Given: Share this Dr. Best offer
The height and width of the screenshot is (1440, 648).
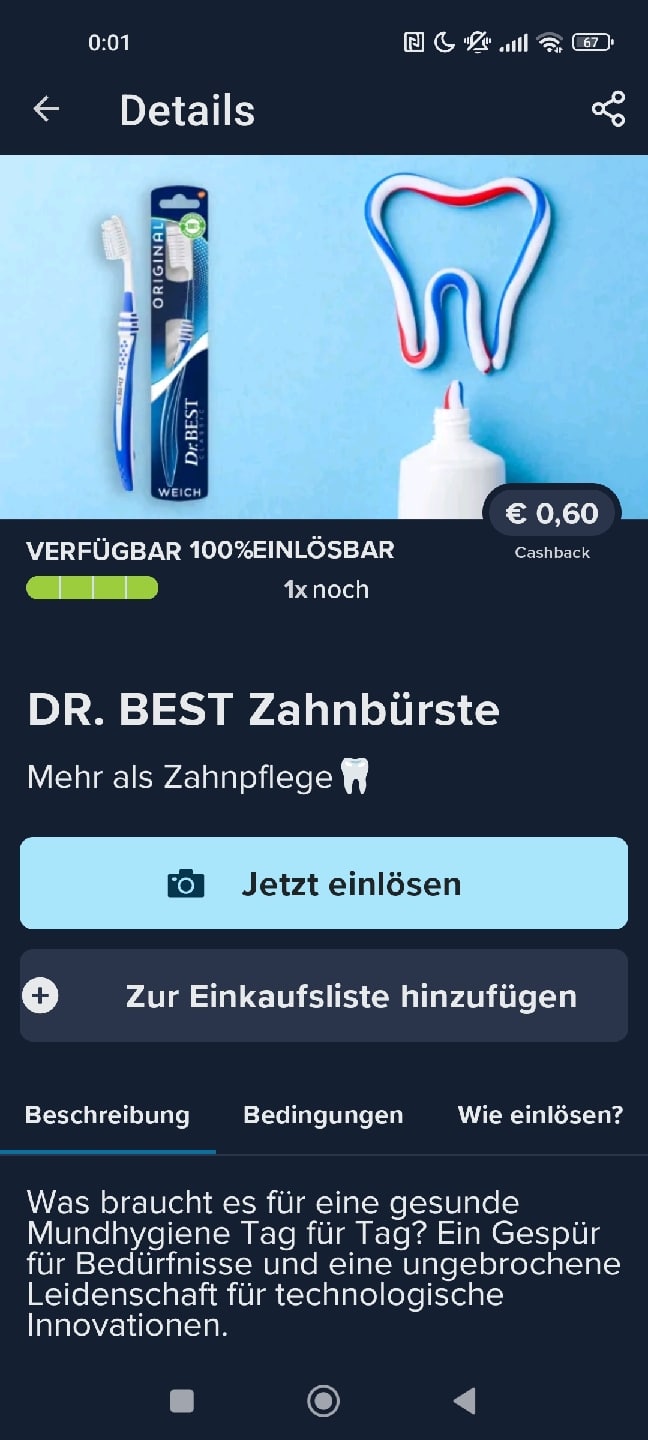Looking at the screenshot, I should coord(608,109).
